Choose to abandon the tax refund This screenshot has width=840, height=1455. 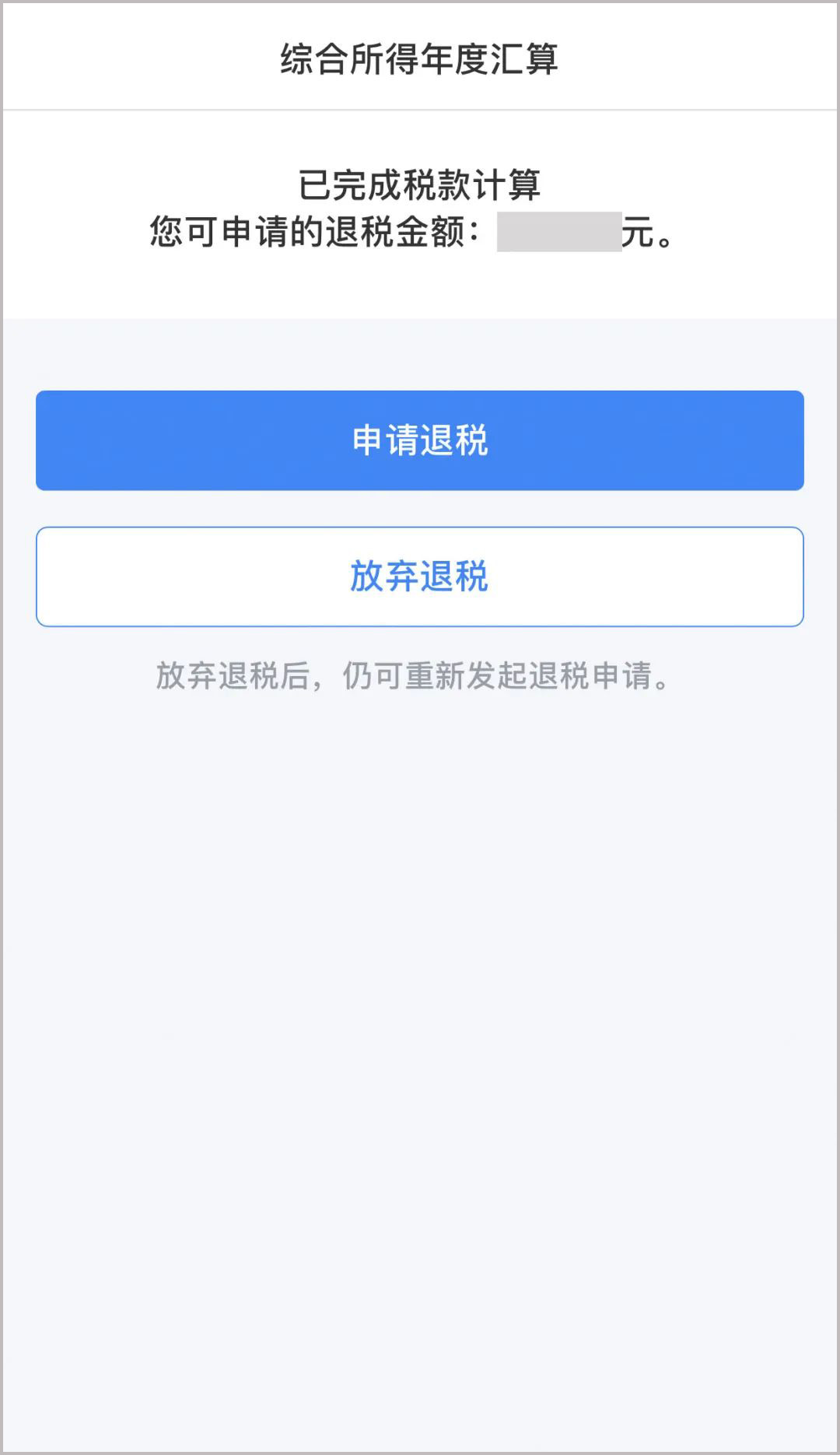420,576
